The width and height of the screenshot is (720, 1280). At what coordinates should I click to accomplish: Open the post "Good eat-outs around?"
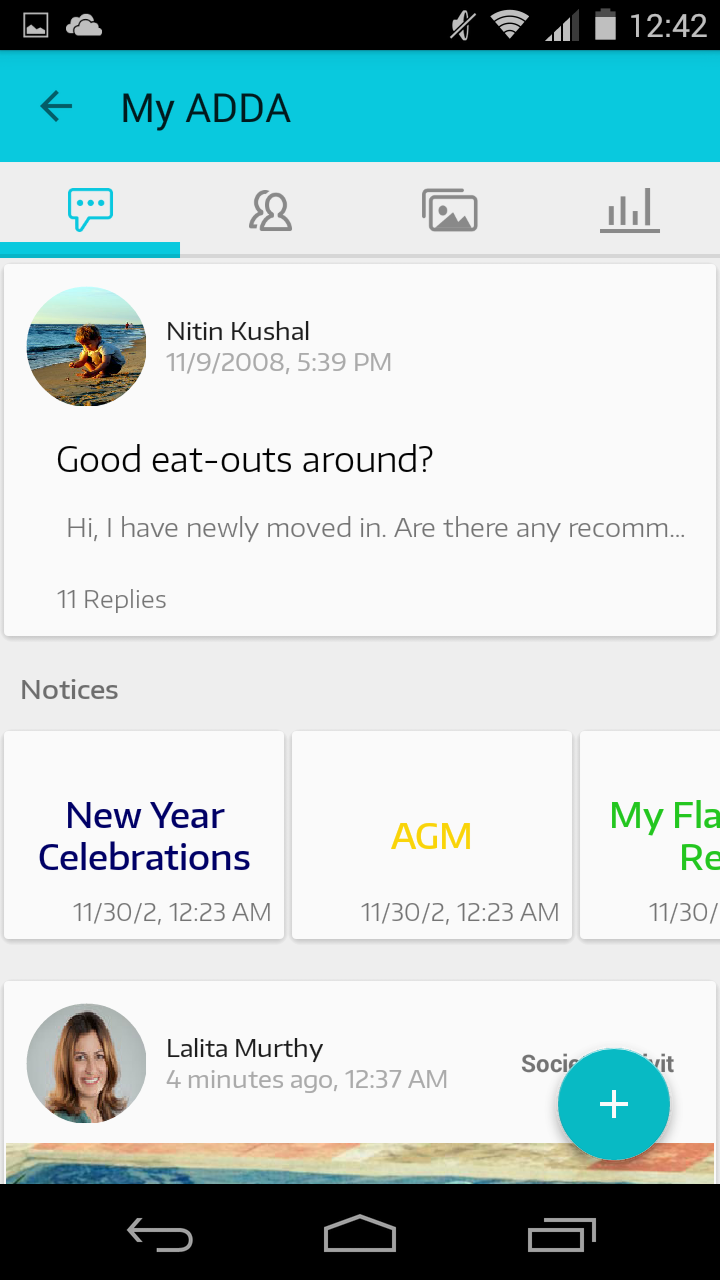pyautogui.click(x=360, y=450)
